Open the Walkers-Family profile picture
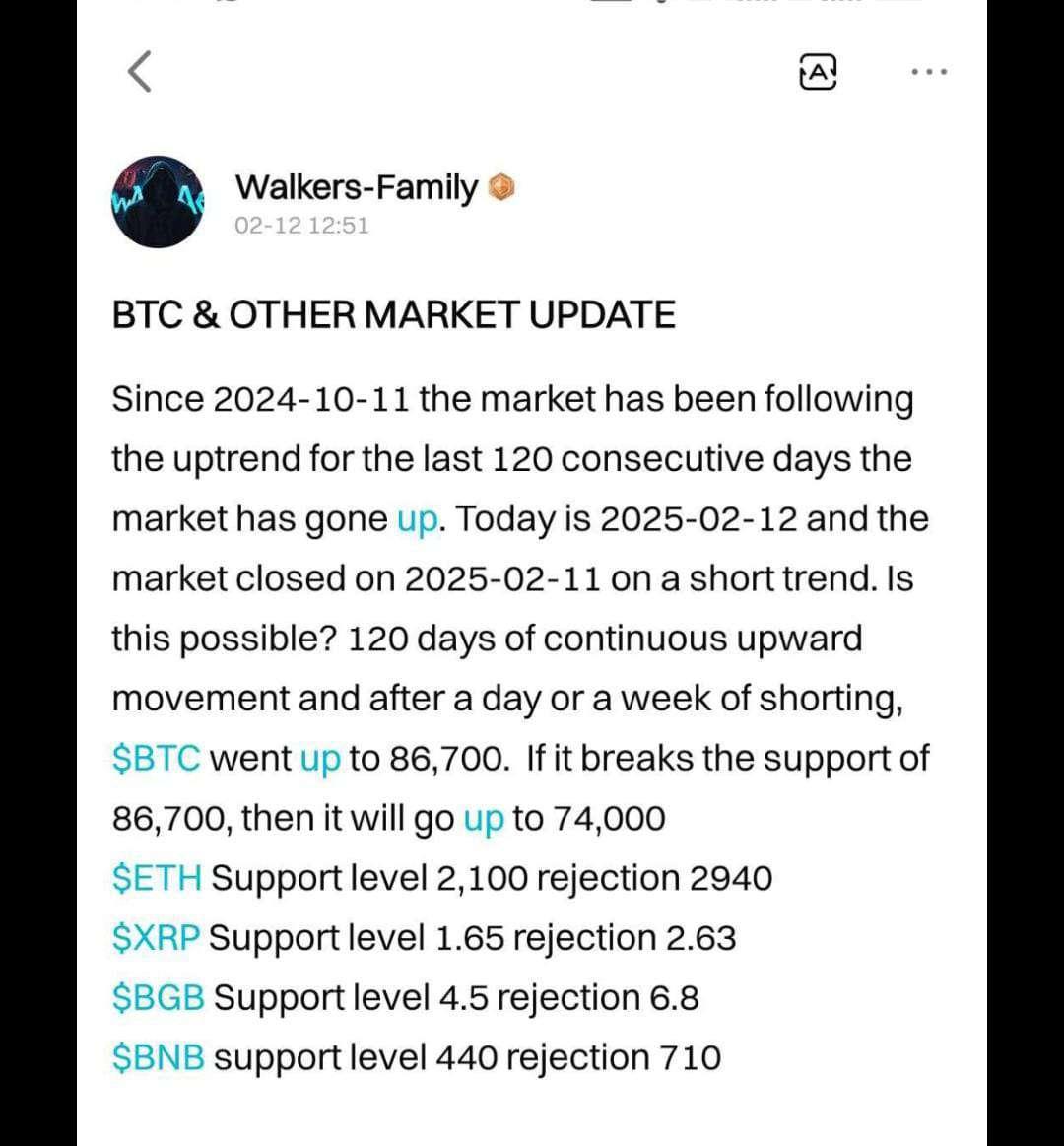Image resolution: width=1064 pixels, height=1146 pixels. (157, 201)
